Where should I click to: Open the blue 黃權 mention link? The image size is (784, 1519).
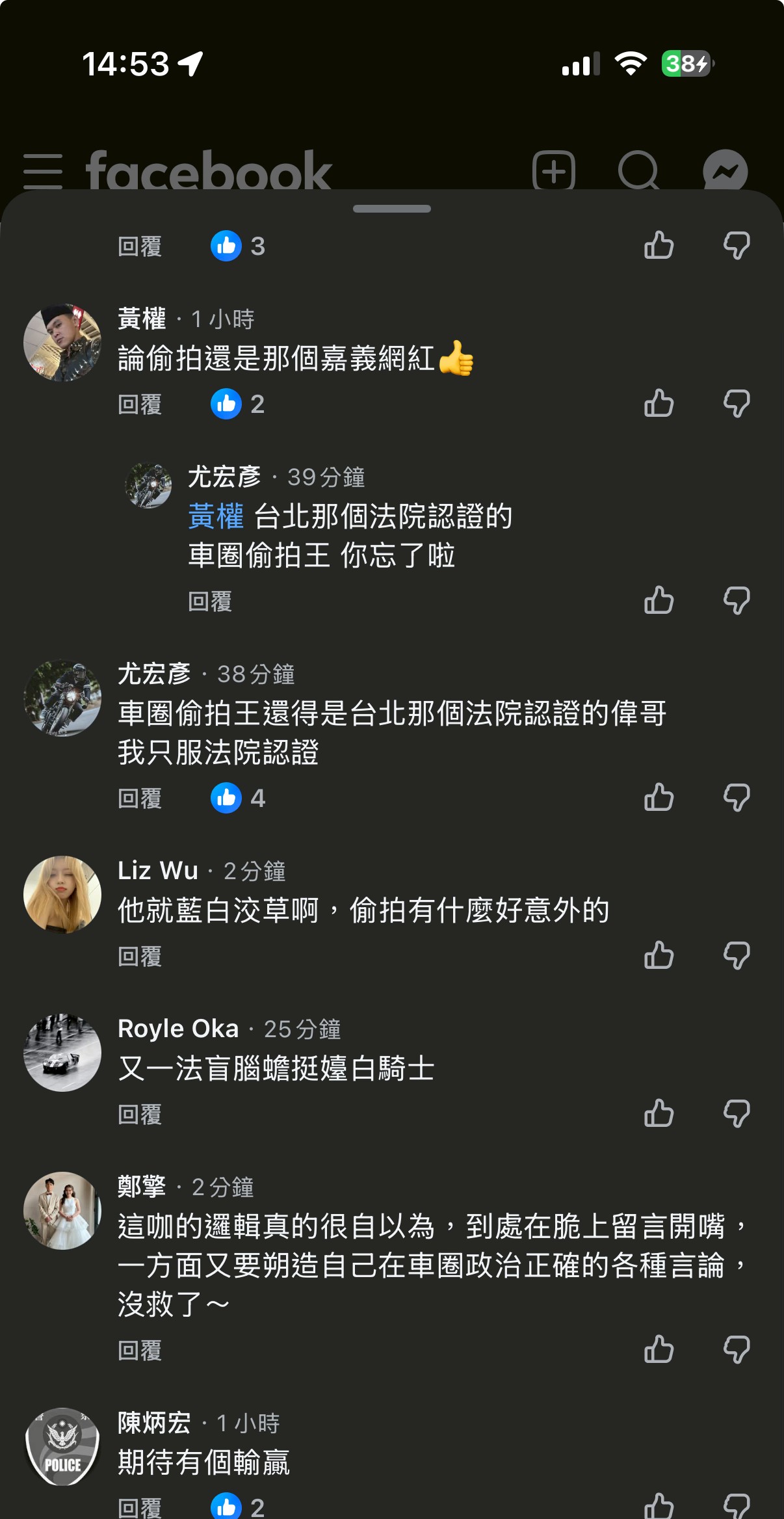tap(216, 517)
